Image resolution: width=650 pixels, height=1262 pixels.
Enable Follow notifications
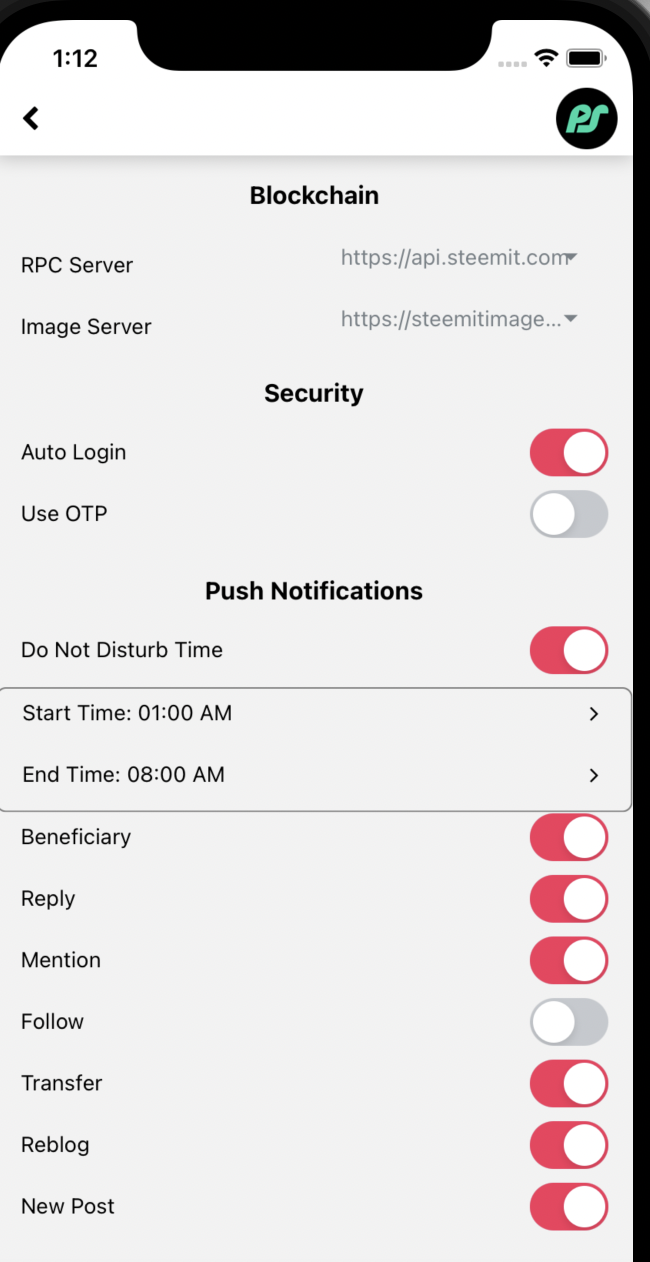pos(568,1022)
